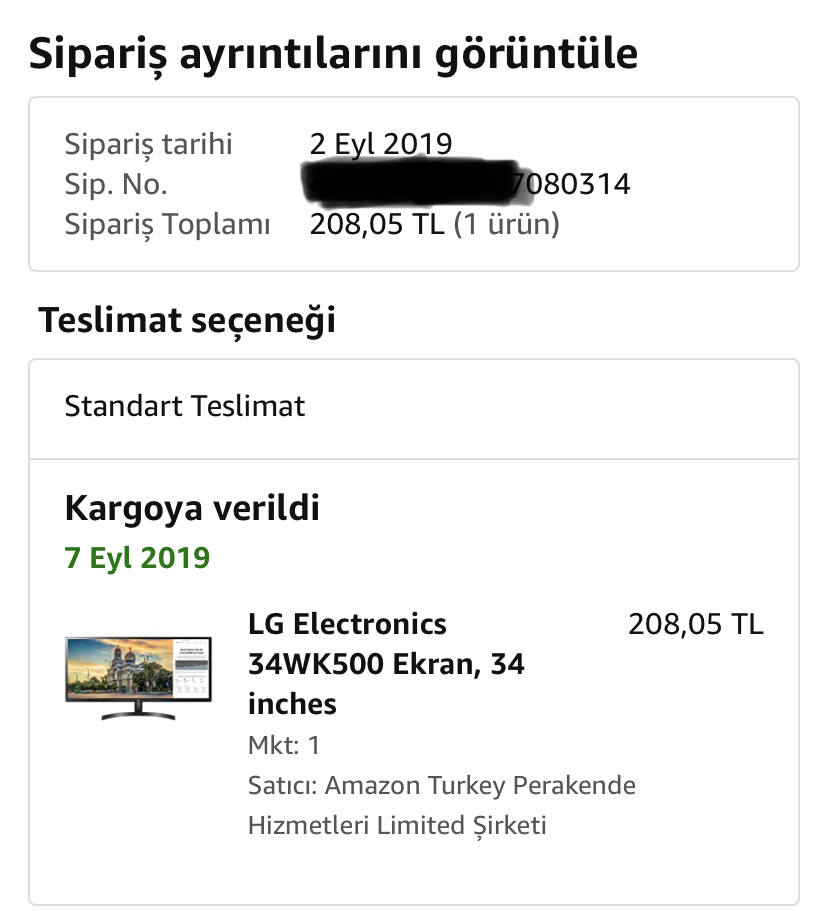Open the LG Electronics 34WK500 Ekran product title

(386, 663)
